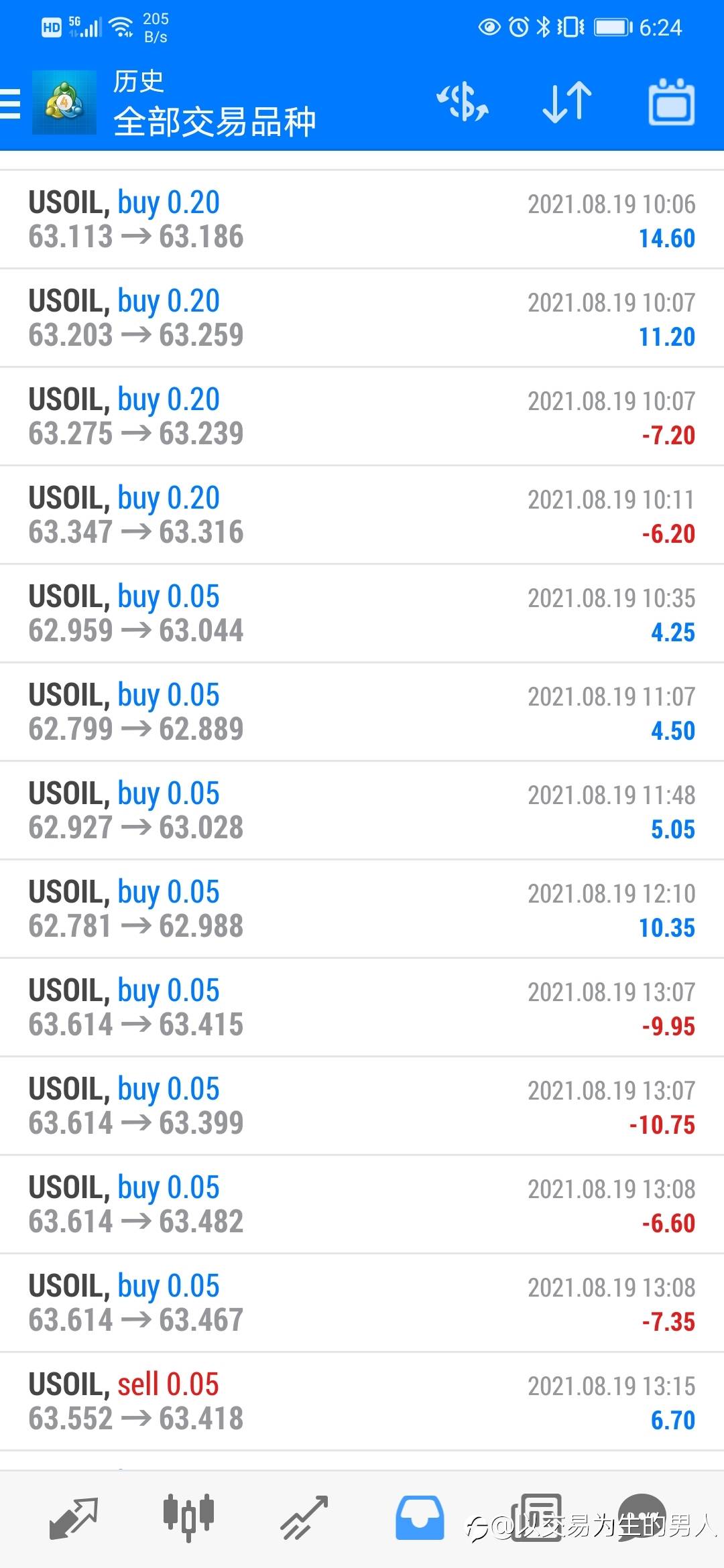Open the USOIL trade with profit 14.60
Viewport: 724px width, 1568px height.
[x=362, y=220]
